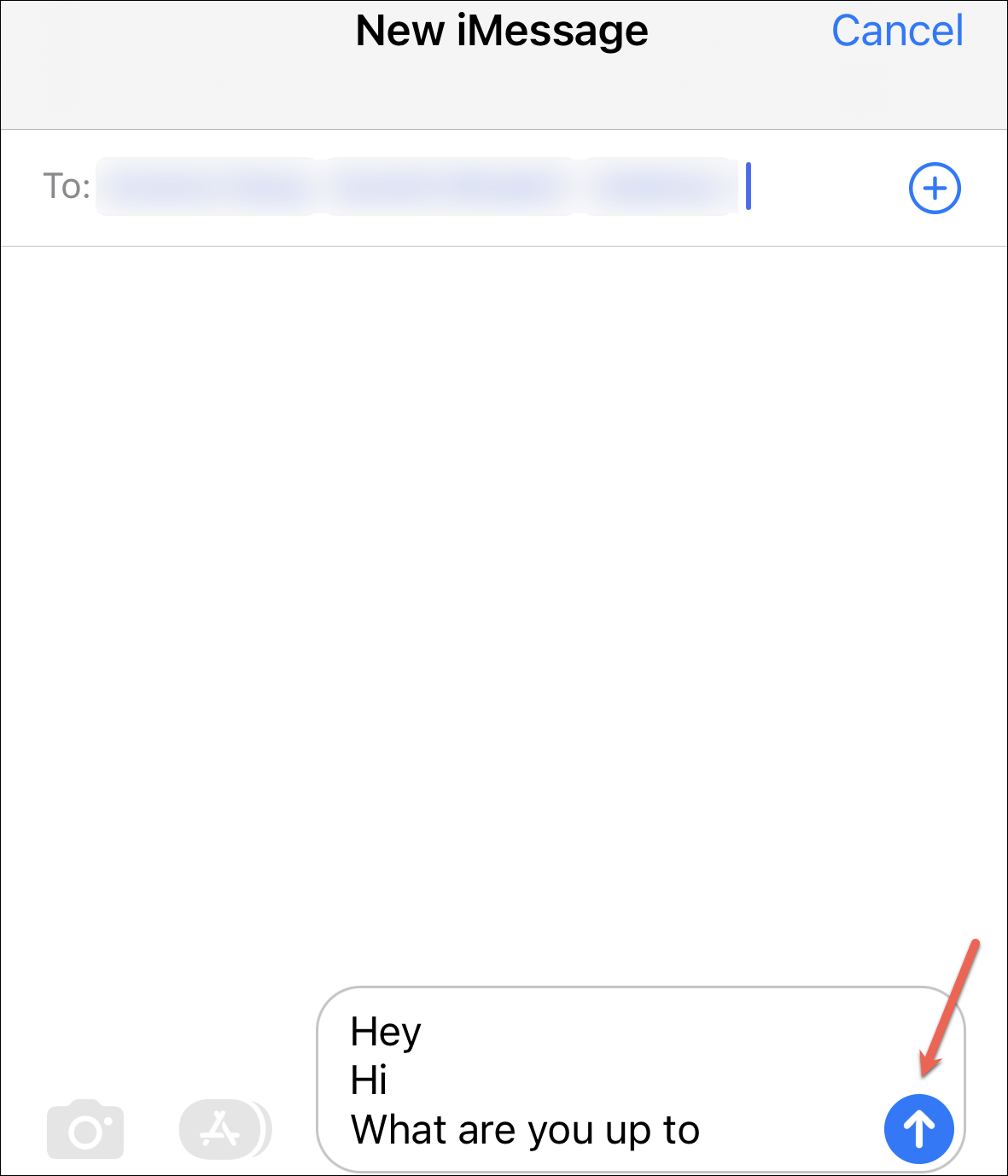Image resolution: width=1008 pixels, height=1176 pixels.
Task: Cancel the new iMessage
Action: click(897, 32)
